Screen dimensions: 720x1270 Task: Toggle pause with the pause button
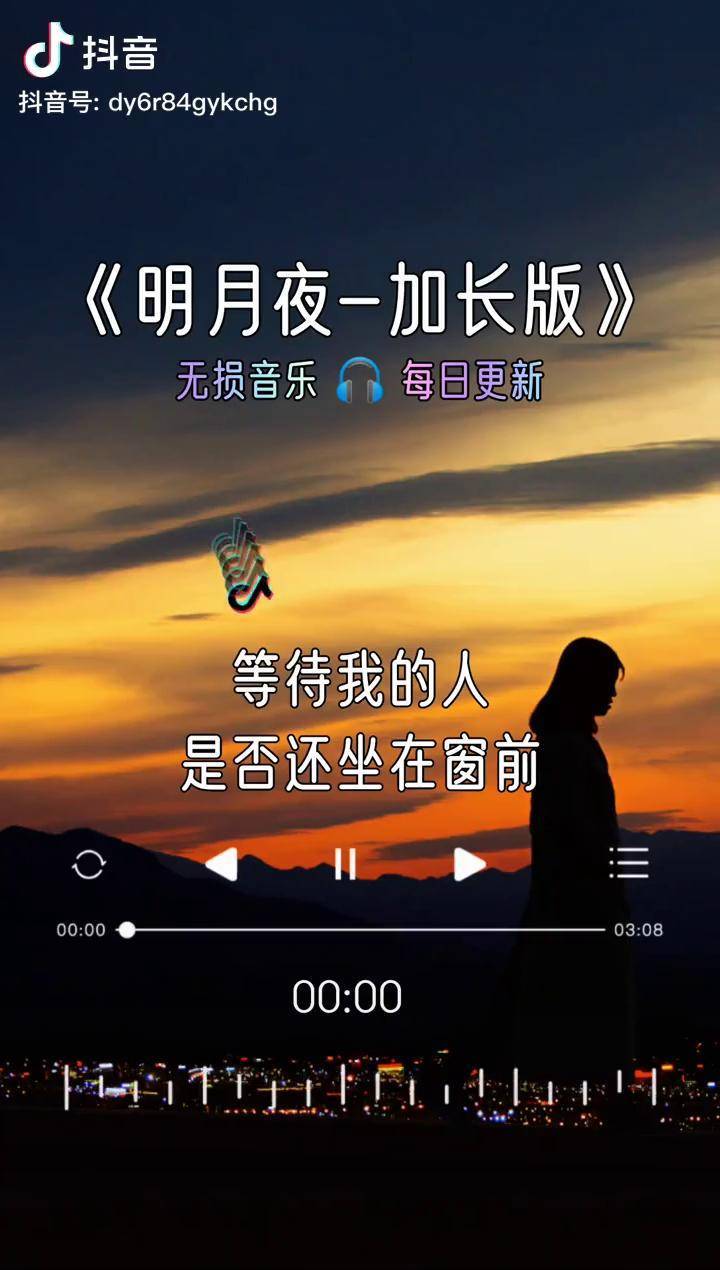[345, 863]
